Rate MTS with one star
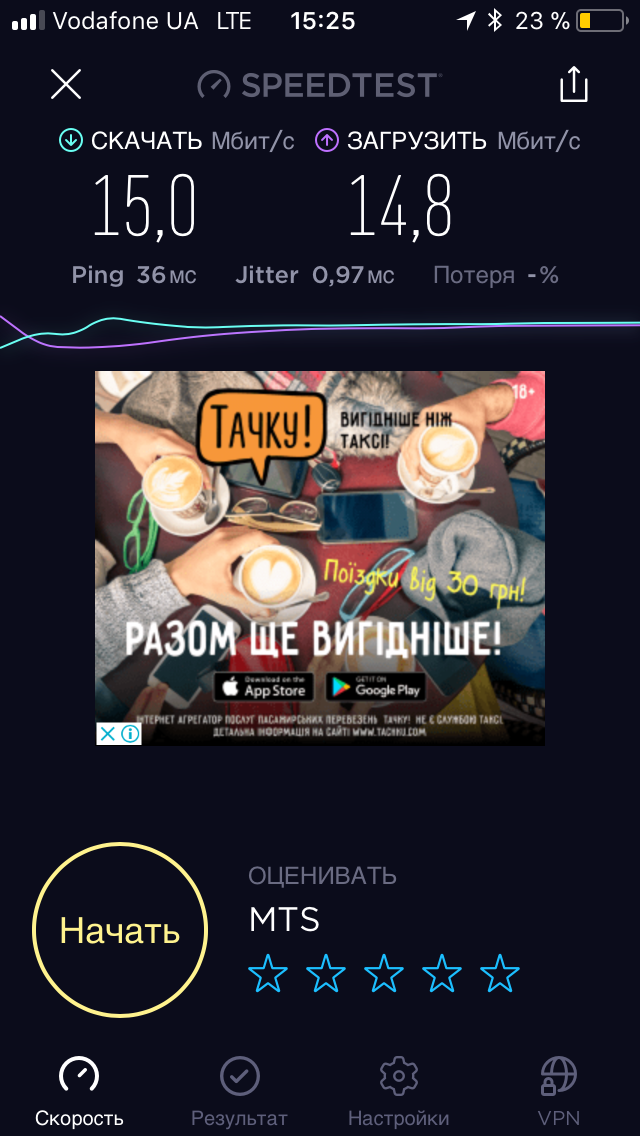The width and height of the screenshot is (640, 1136). click(x=268, y=973)
